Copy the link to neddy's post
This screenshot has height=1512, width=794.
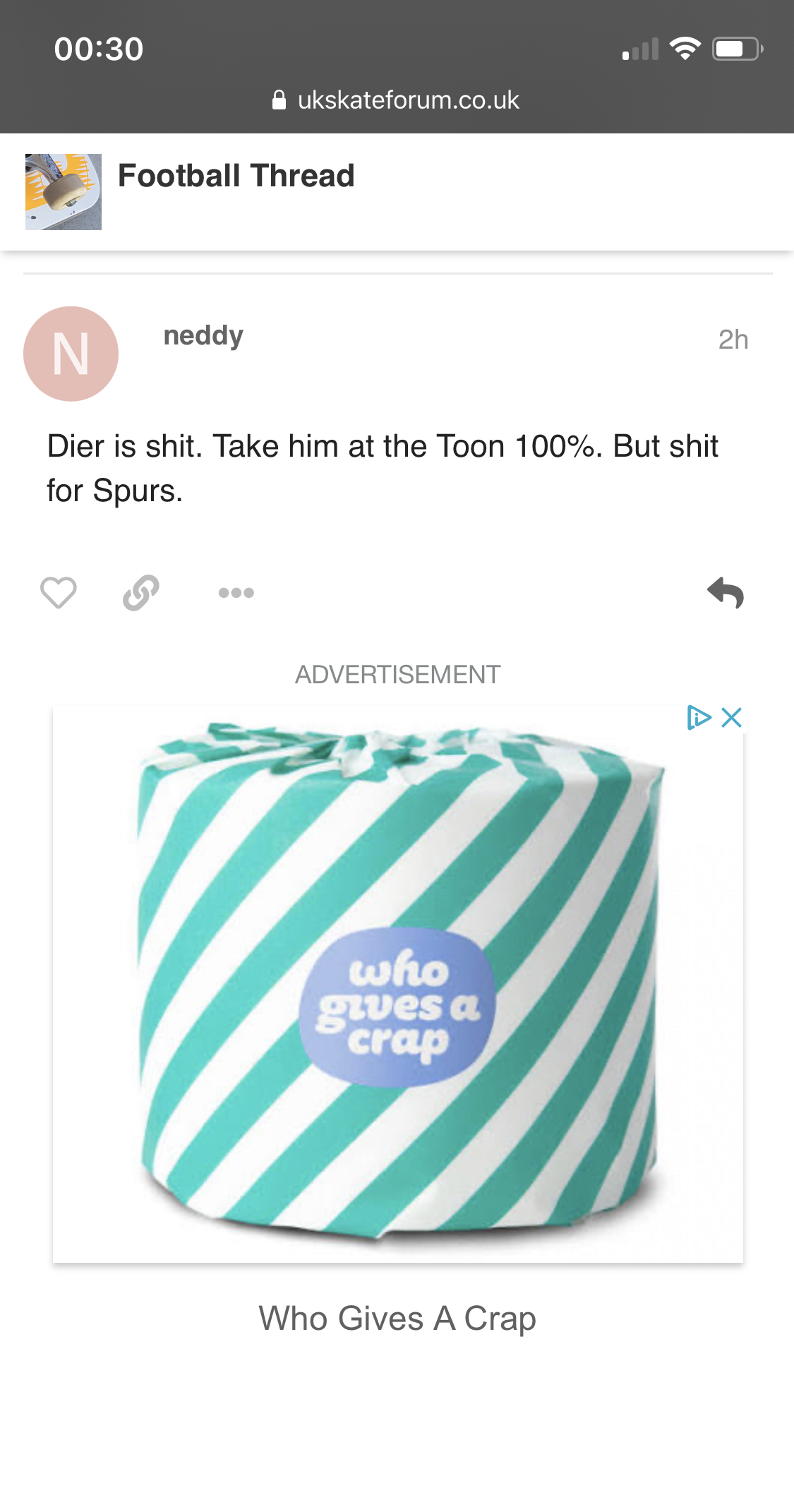coord(141,592)
